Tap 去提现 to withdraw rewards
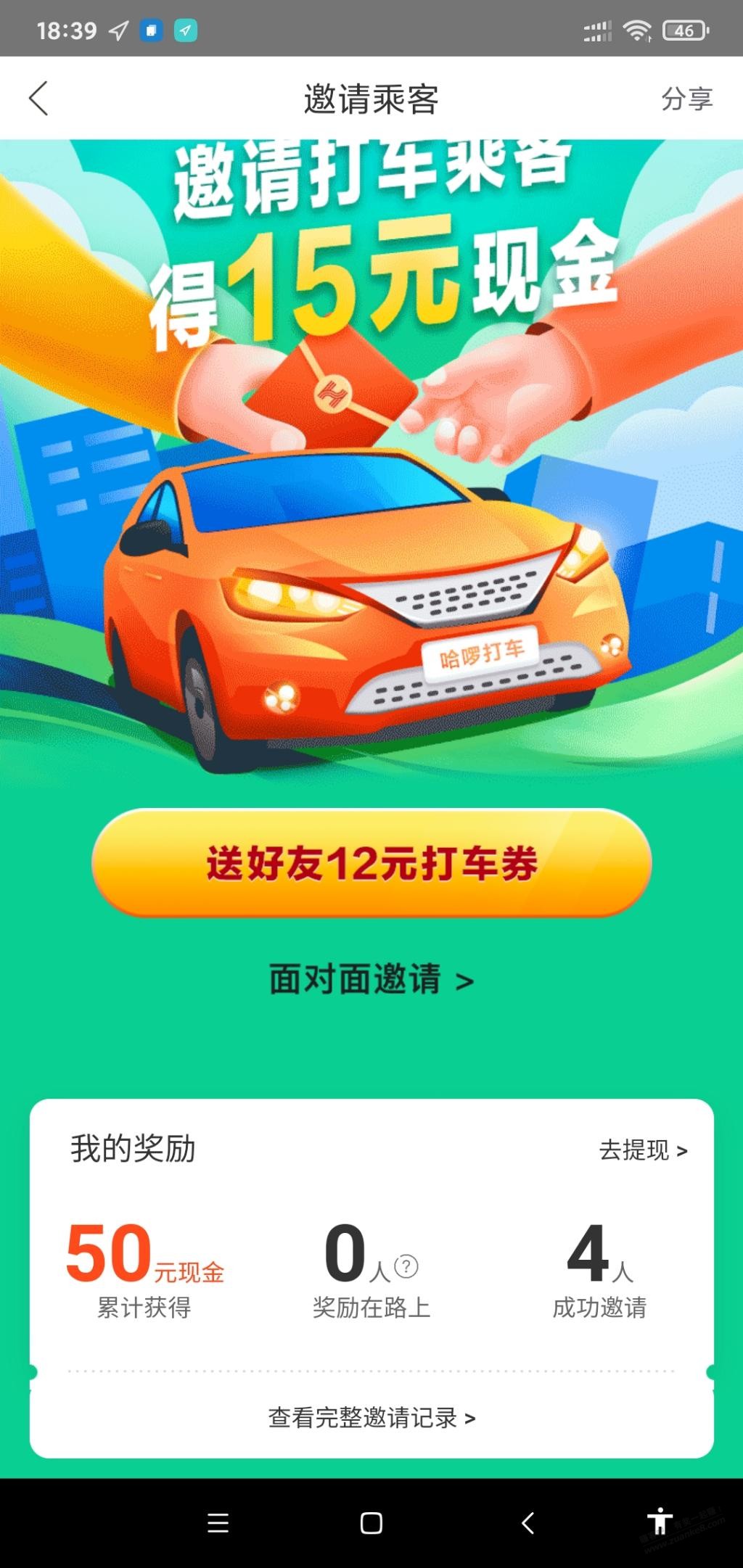The height and width of the screenshot is (1568, 743). (x=643, y=1150)
